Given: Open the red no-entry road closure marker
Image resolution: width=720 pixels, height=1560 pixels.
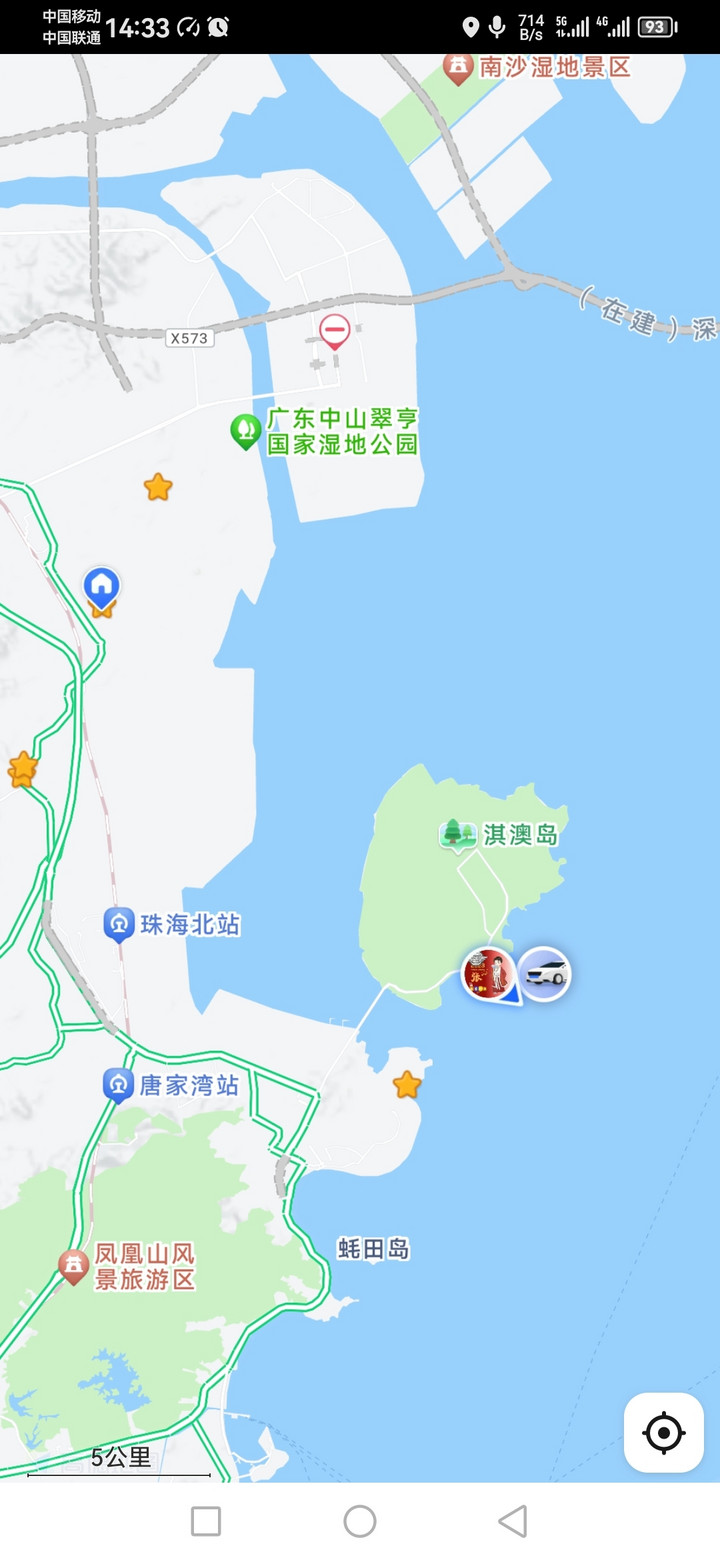Looking at the screenshot, I should (x=334, y=330).
